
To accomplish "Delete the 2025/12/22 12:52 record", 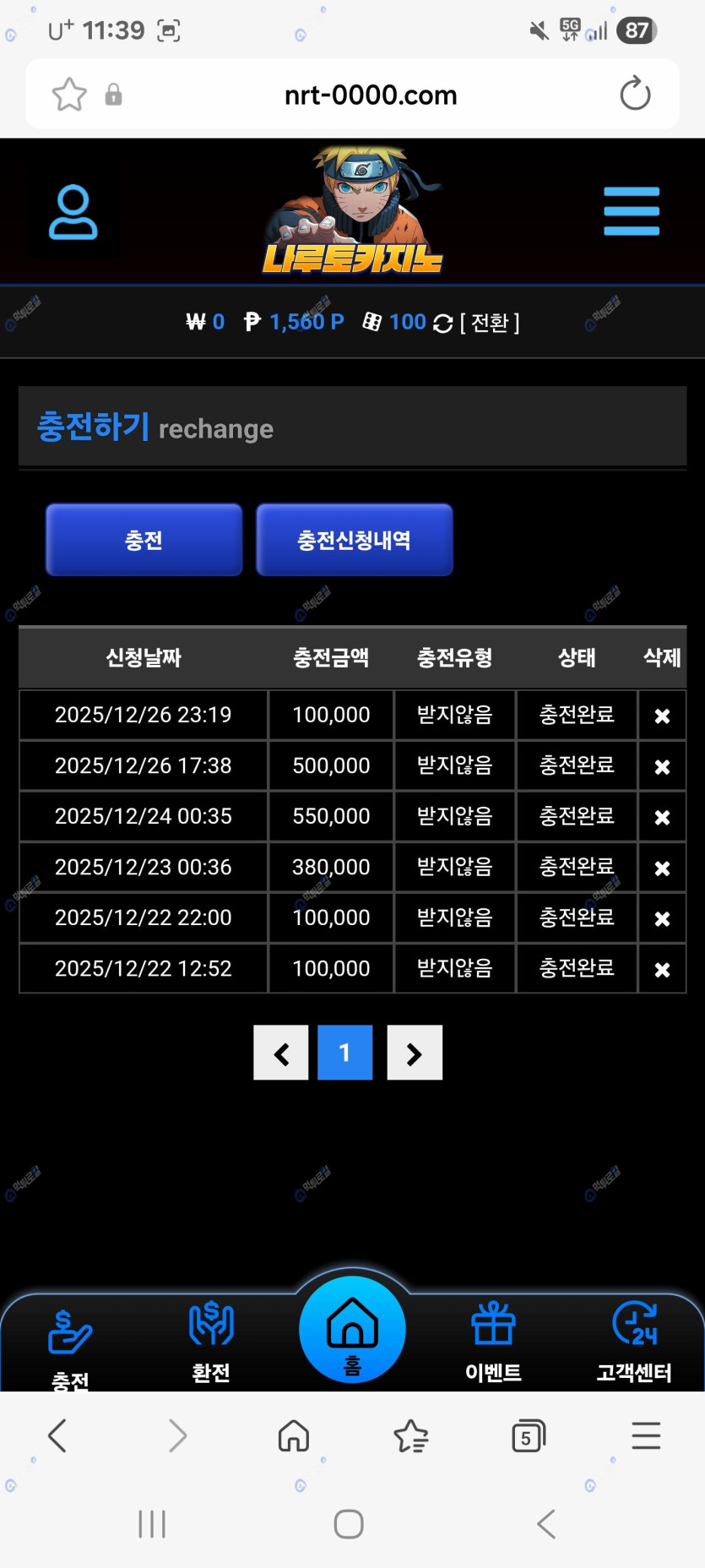I will click(662, 969).
